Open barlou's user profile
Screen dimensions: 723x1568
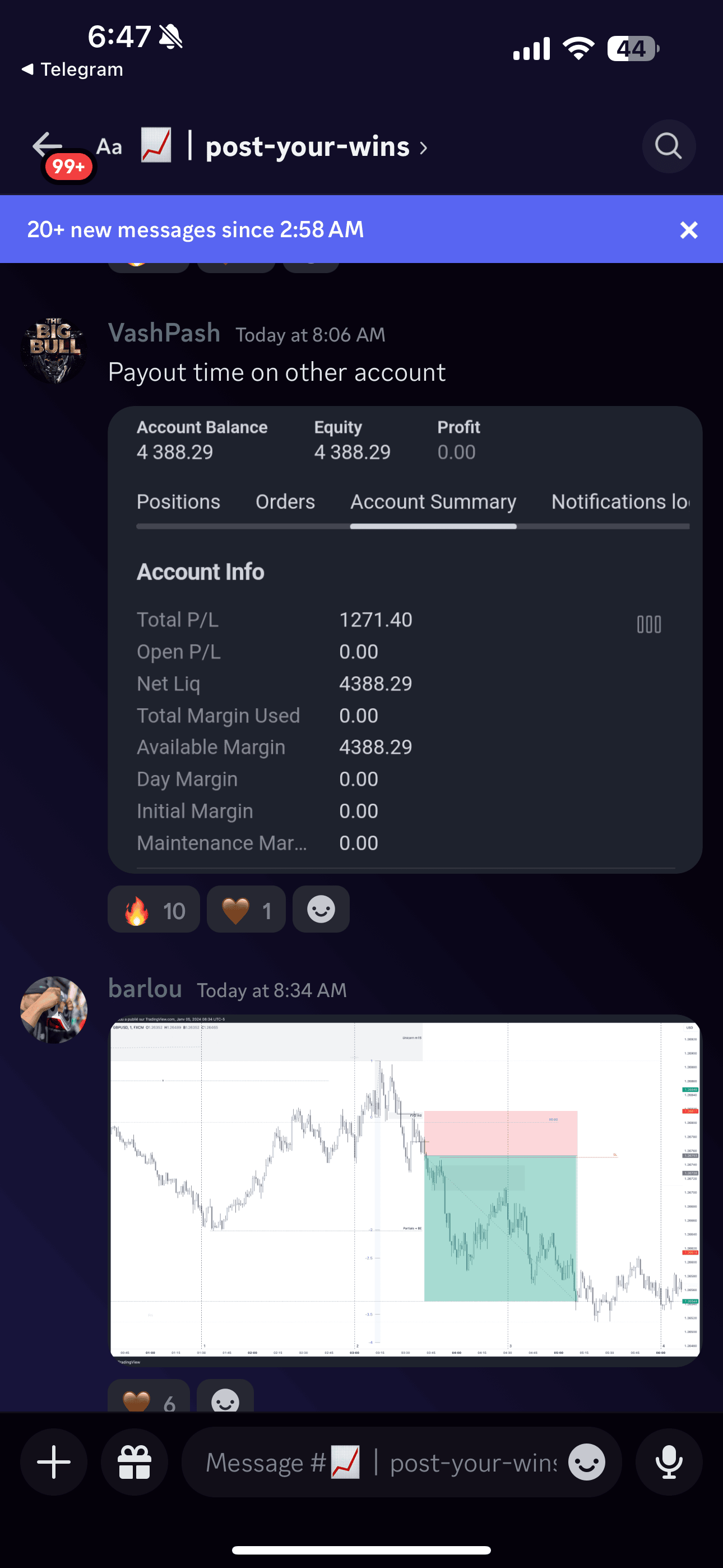54,1009
